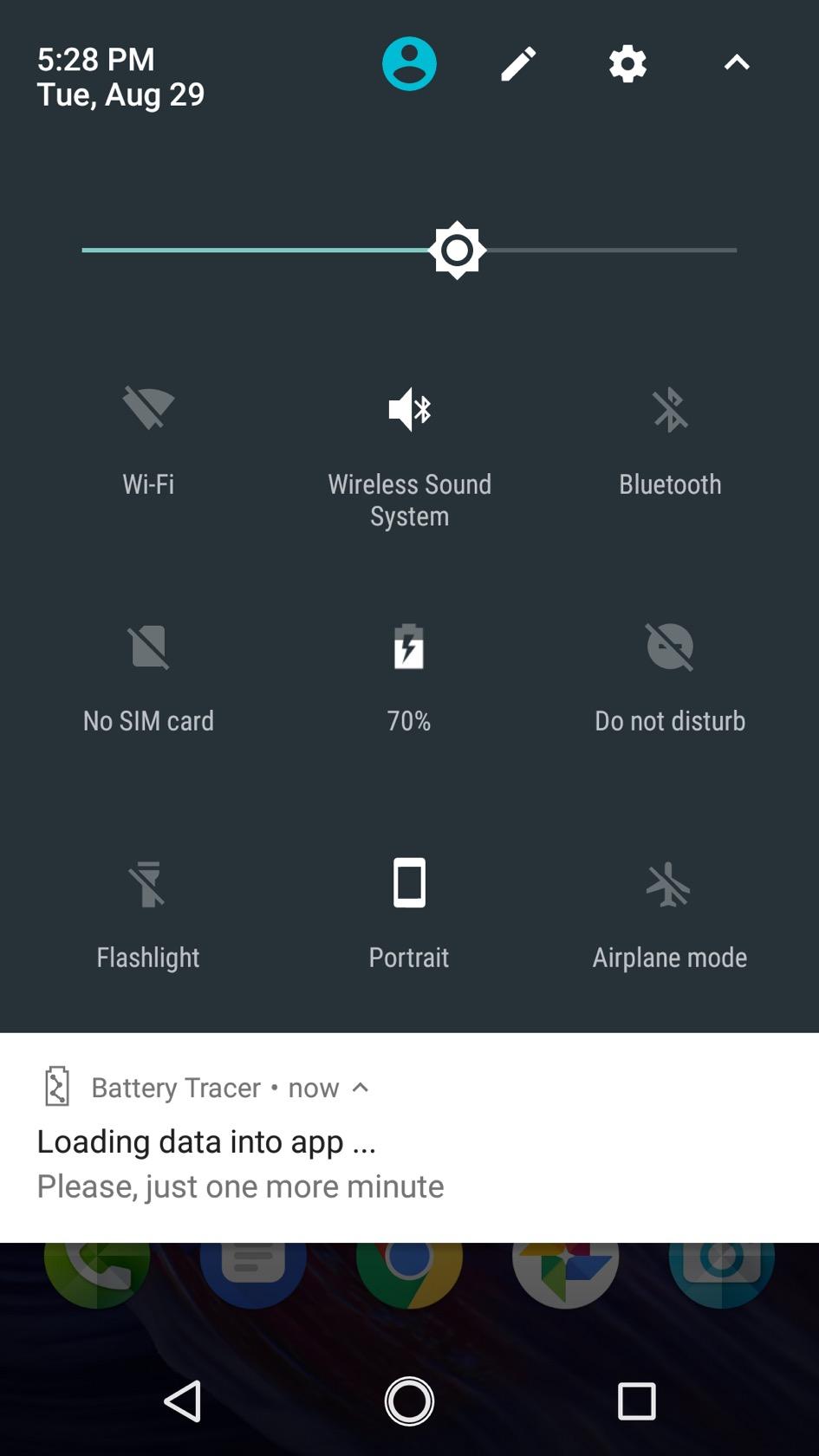The height and width of the screenshot is (1456, 819).
Task: Toggle Portrait screen rotation
Action: click(409, 884)
